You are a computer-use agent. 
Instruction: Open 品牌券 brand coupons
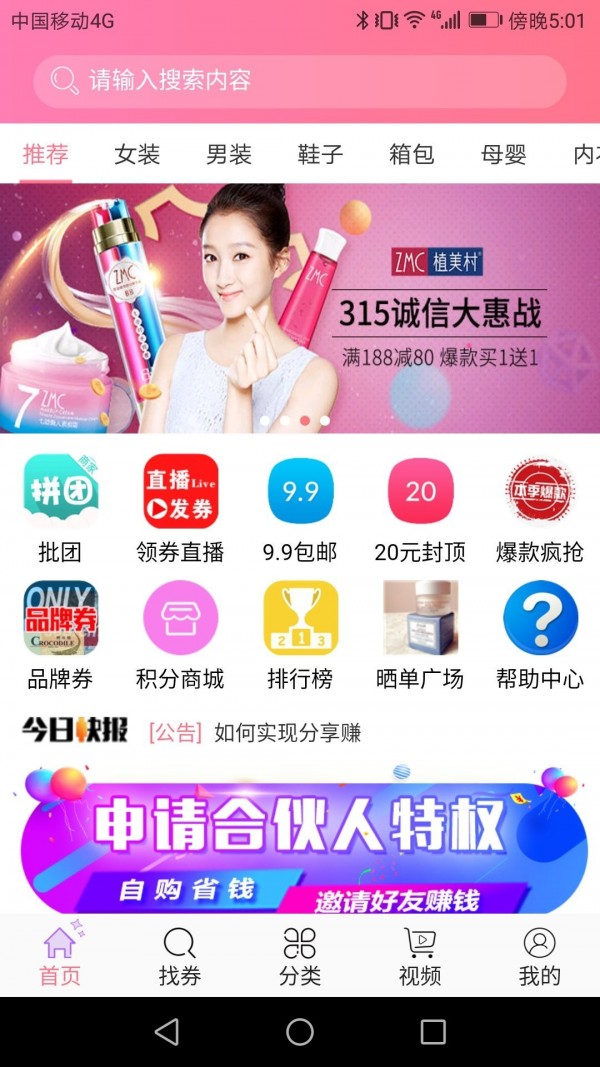pyautogui.click(x=60, y=635)
